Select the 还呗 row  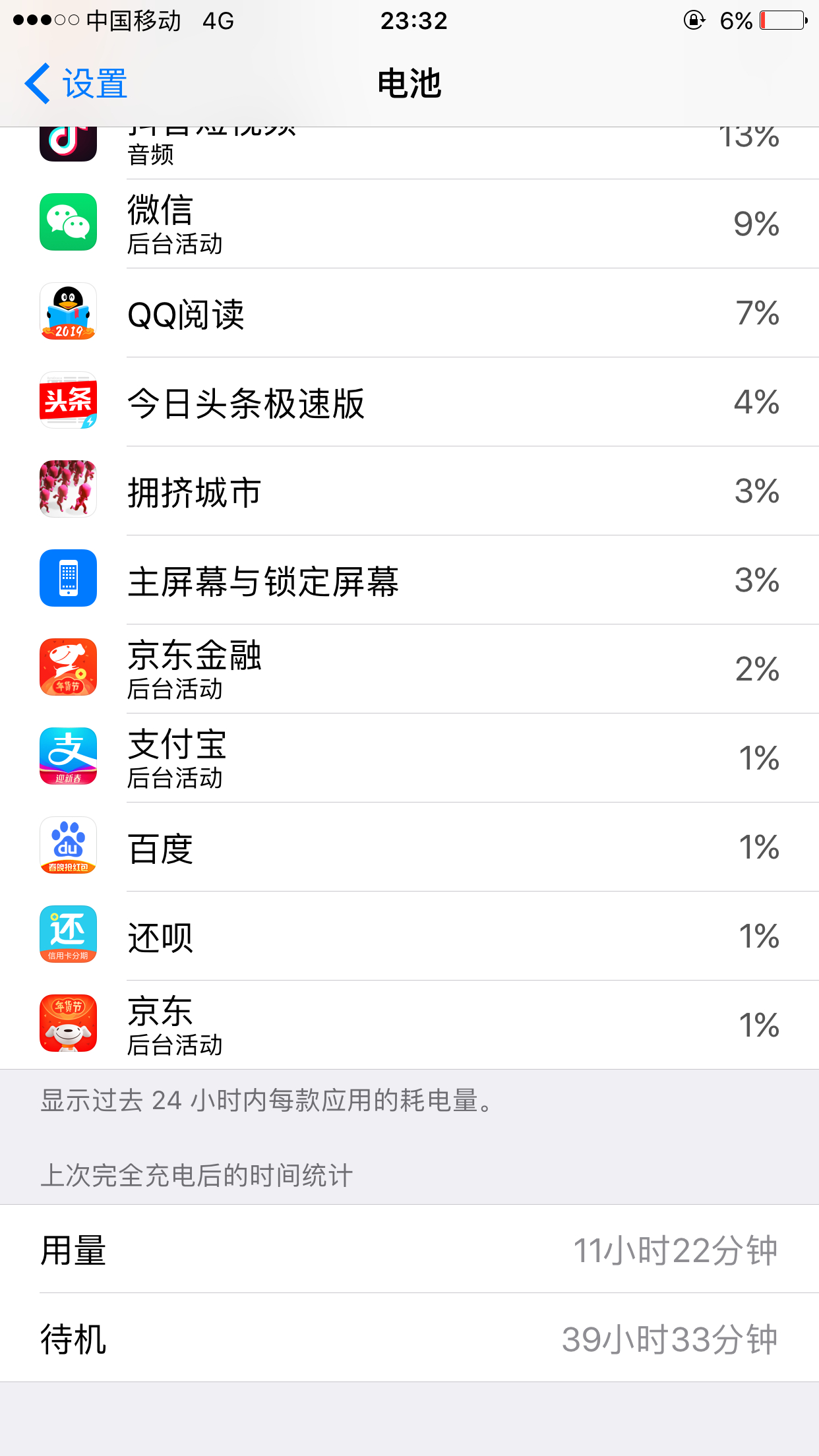409,936
